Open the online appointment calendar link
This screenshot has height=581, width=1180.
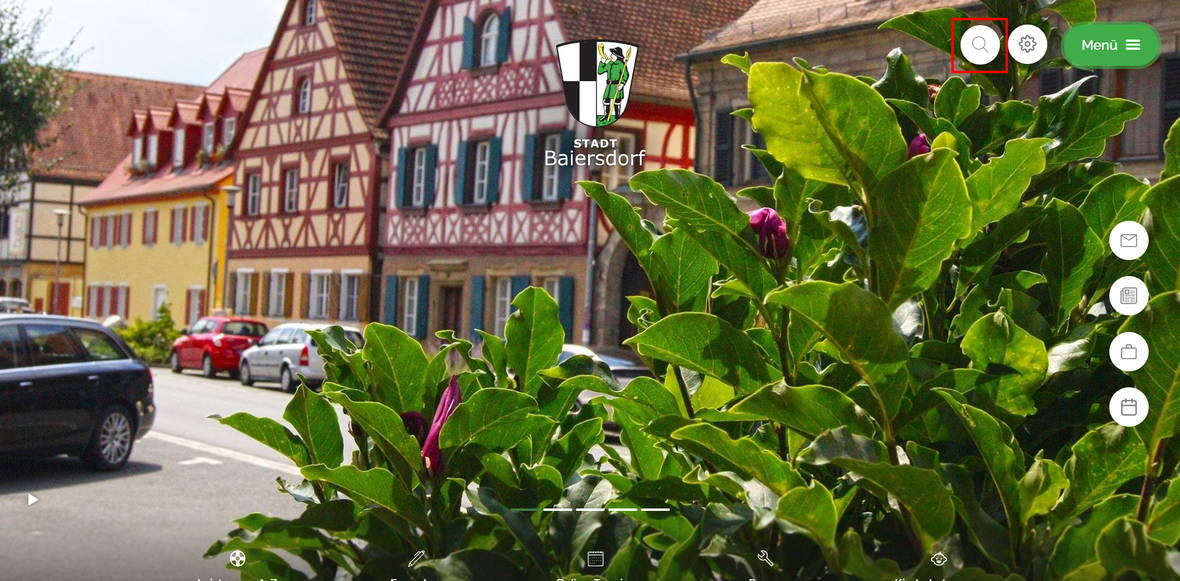[x=596, y=559]
